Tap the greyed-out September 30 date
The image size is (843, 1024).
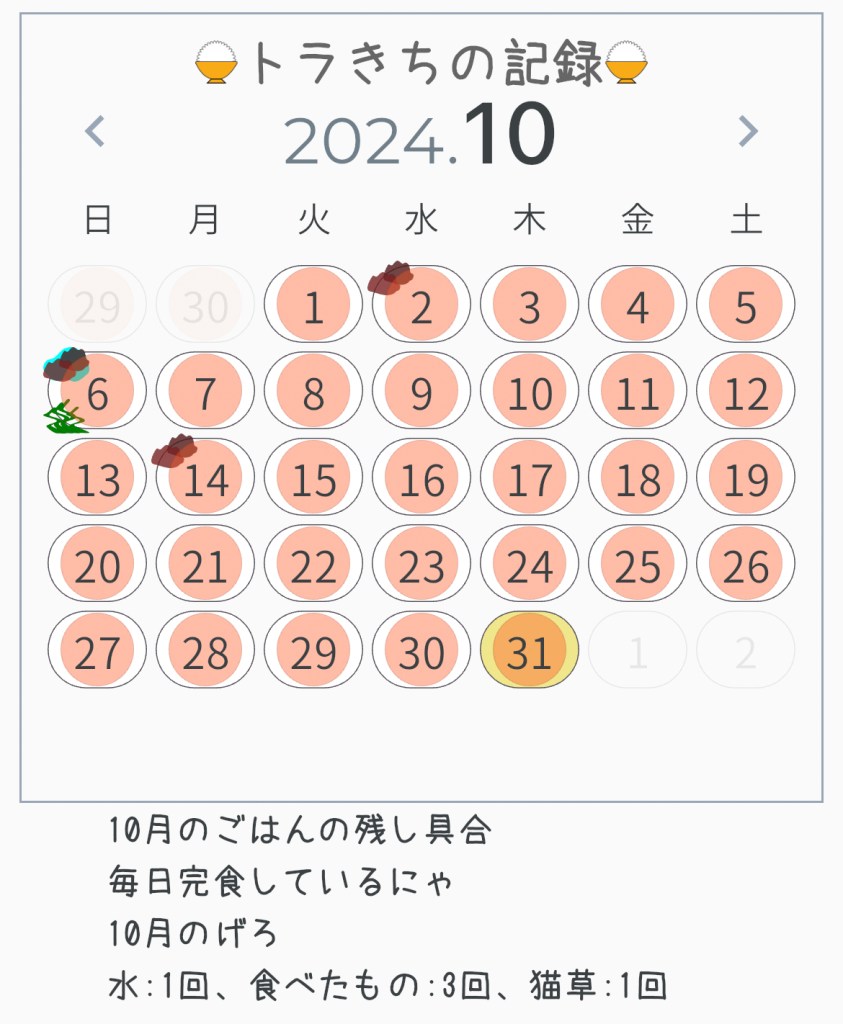point(205,305)
